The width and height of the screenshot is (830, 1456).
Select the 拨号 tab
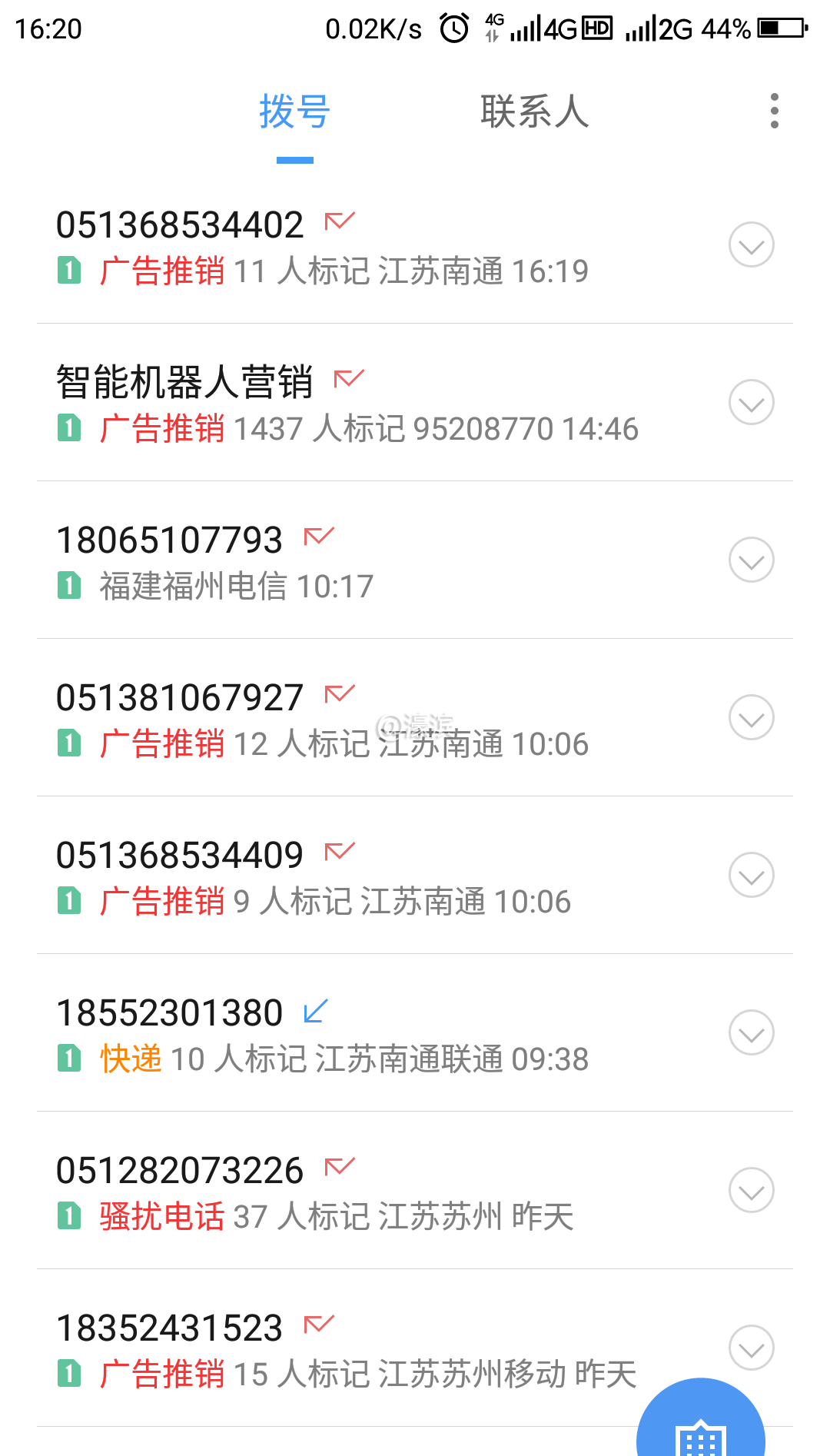(294, 112)
